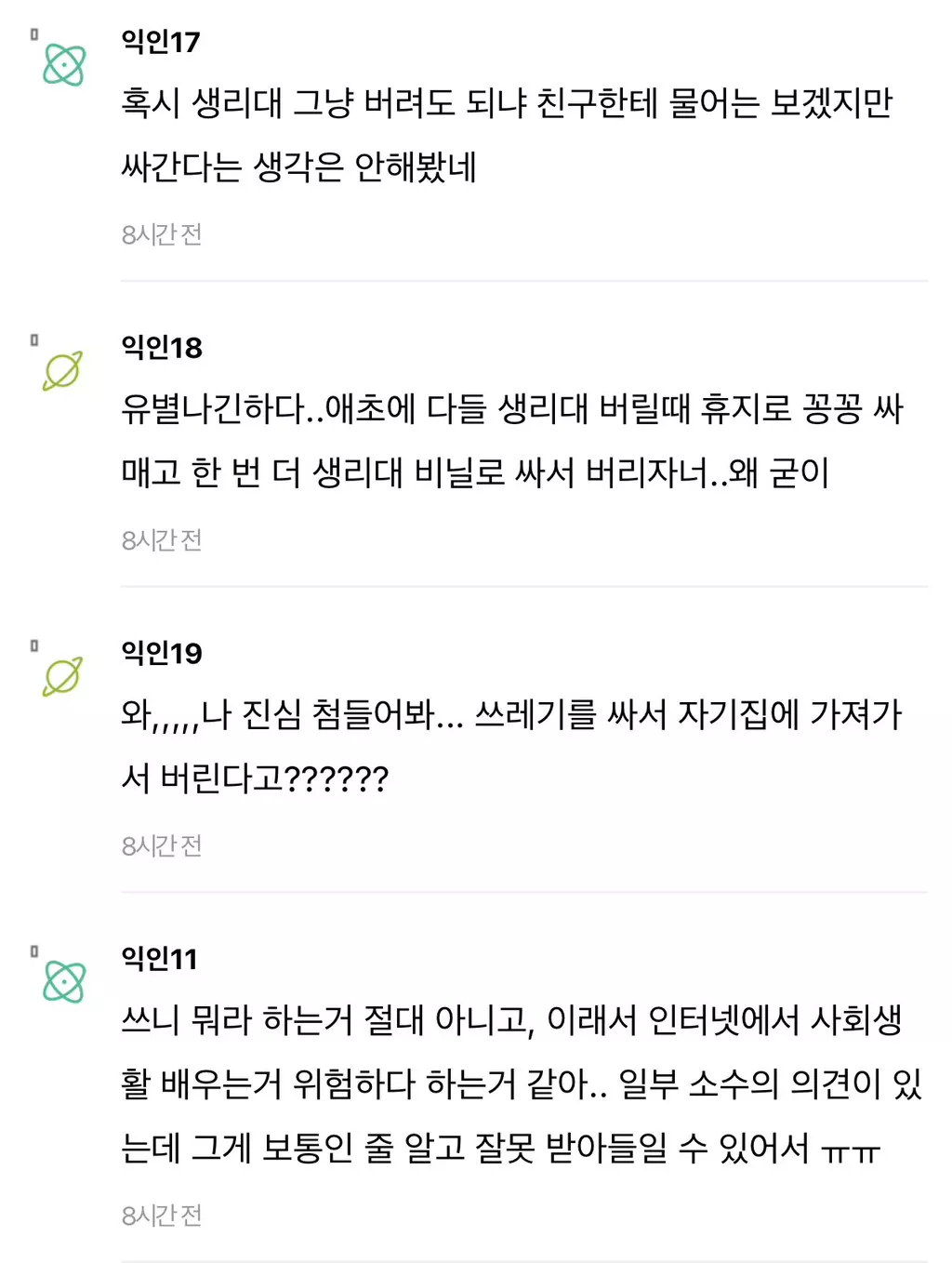Tap the profile icon of 익인17
The image size is (952, 1263).
click(63, 65)
